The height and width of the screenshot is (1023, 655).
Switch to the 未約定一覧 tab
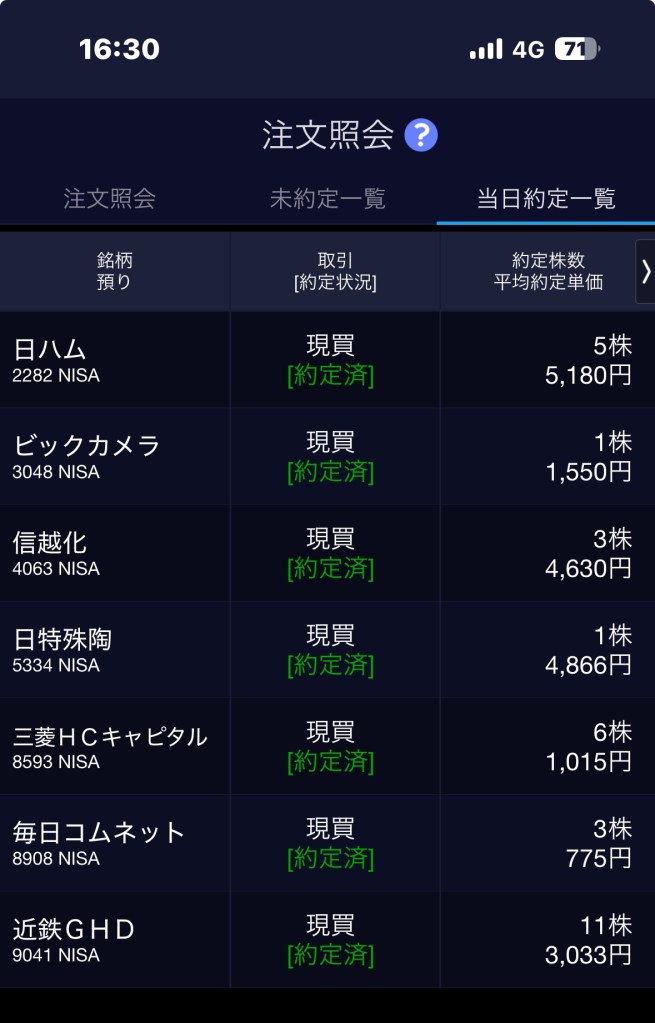(x=327, y=198)
